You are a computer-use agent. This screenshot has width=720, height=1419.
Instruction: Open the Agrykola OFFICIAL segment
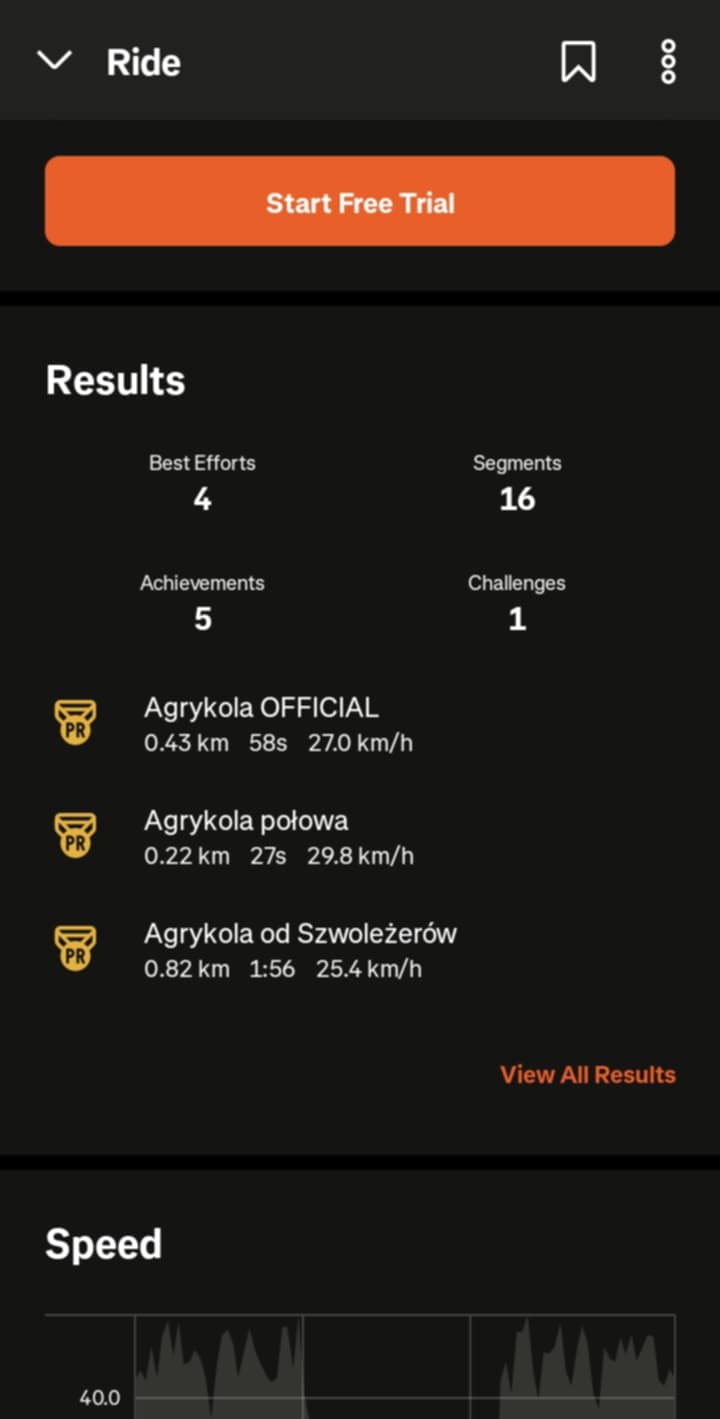[360, 724]
